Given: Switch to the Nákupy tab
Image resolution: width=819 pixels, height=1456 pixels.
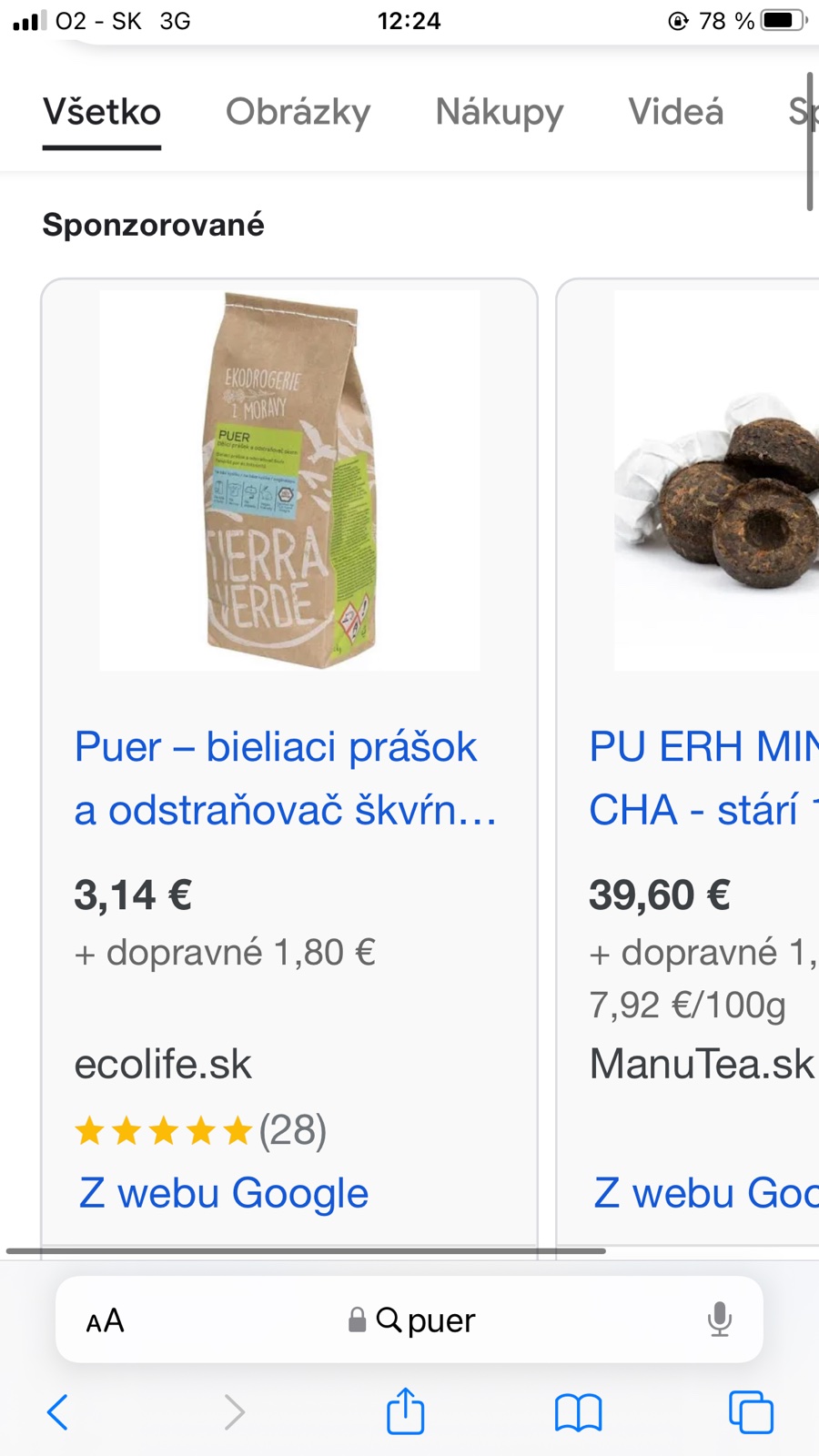Looking at the screenshot, I should [499, 112].
